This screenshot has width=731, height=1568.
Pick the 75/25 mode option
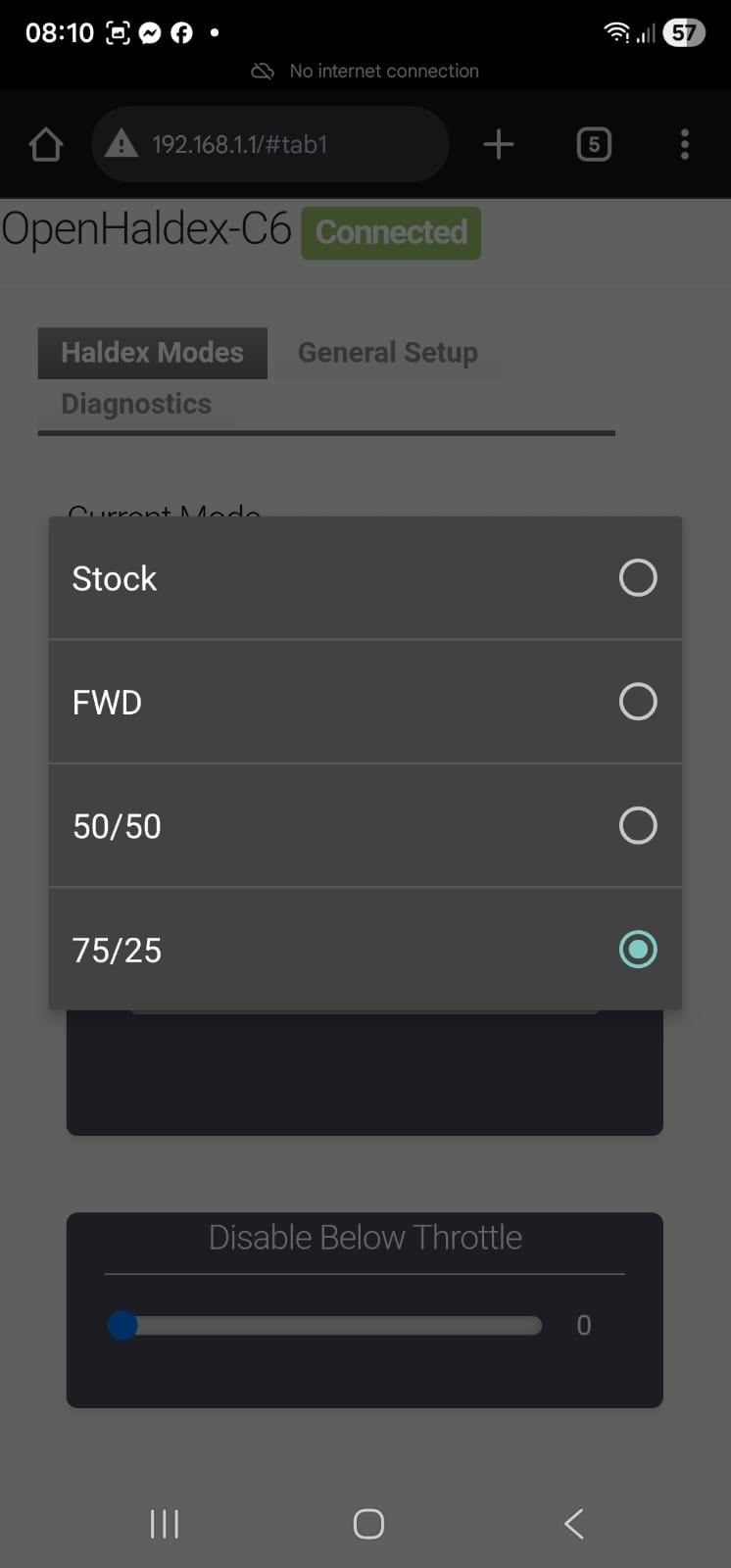pos(365,950)
